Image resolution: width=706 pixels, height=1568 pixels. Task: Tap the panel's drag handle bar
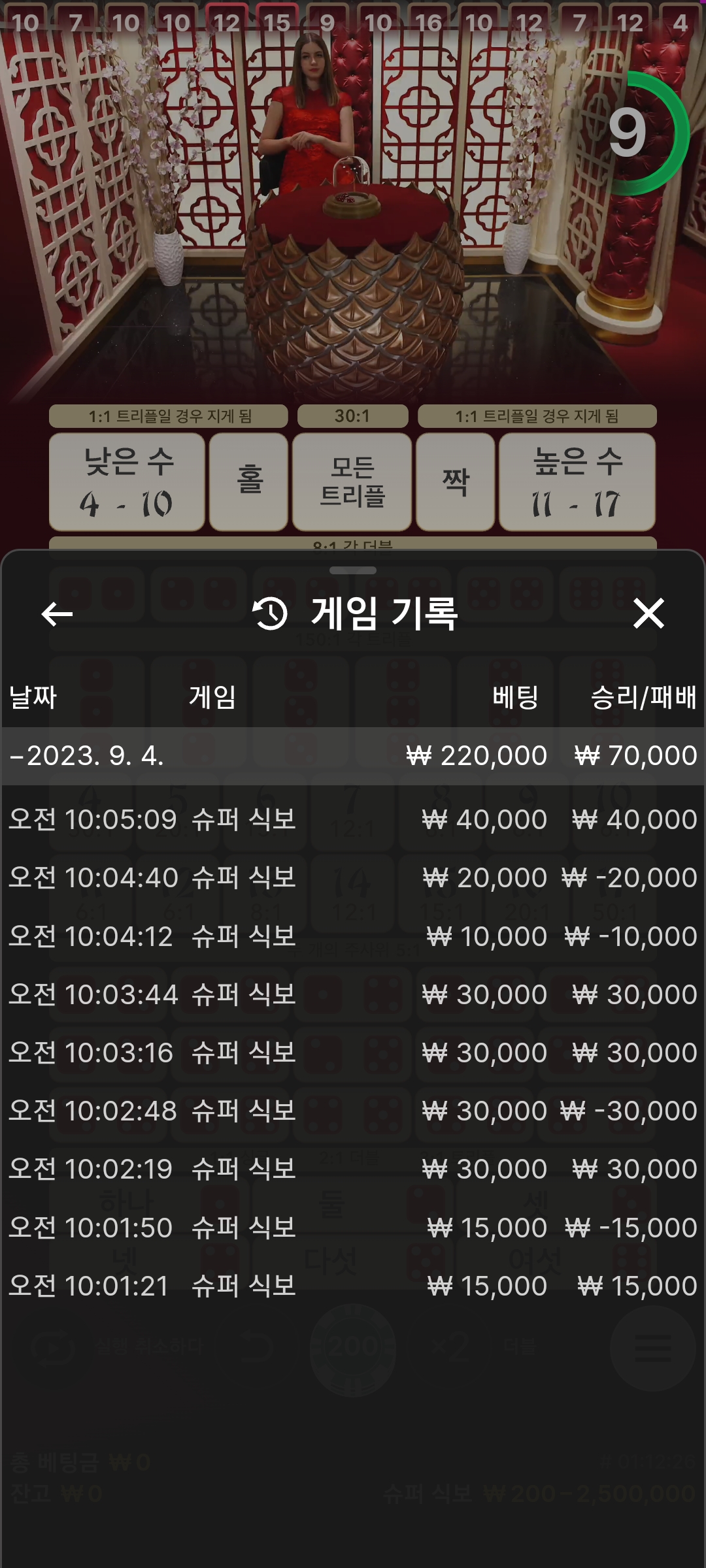(x=353, y=570)
